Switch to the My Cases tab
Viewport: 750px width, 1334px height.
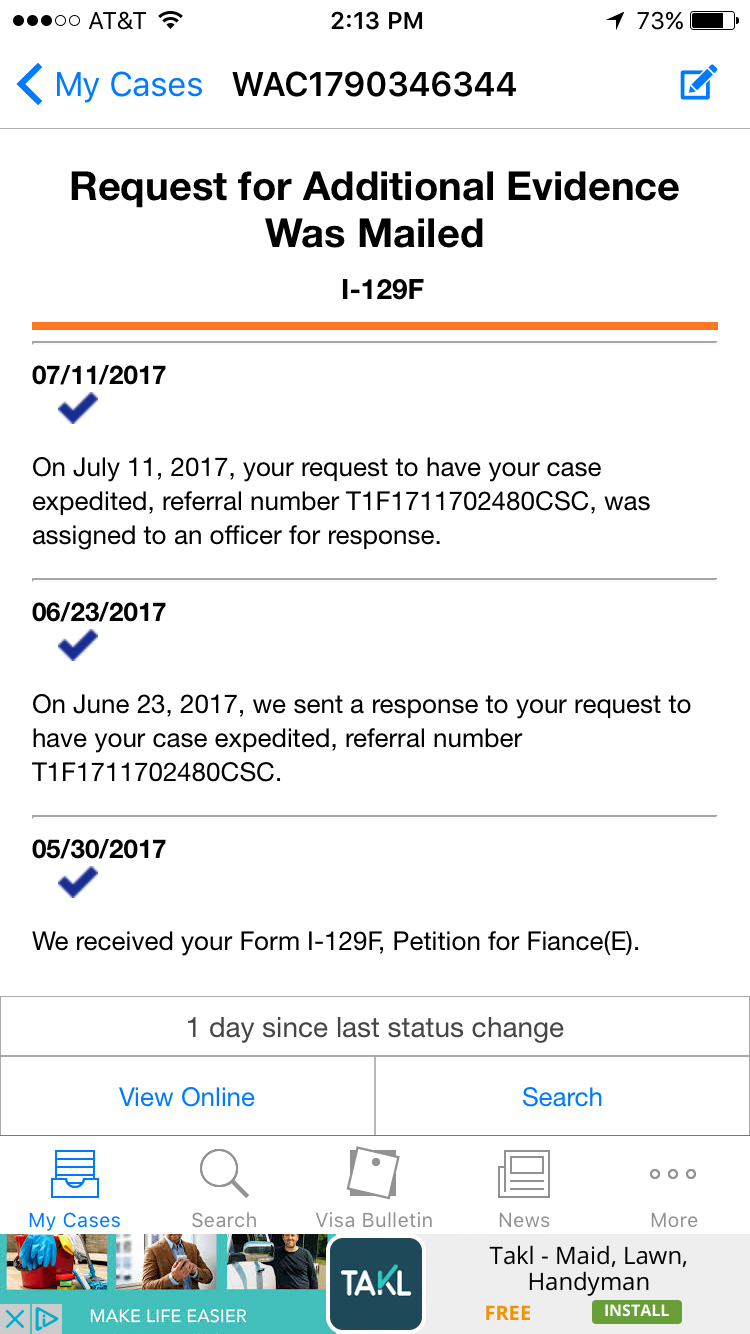(x=75, y=1189)
